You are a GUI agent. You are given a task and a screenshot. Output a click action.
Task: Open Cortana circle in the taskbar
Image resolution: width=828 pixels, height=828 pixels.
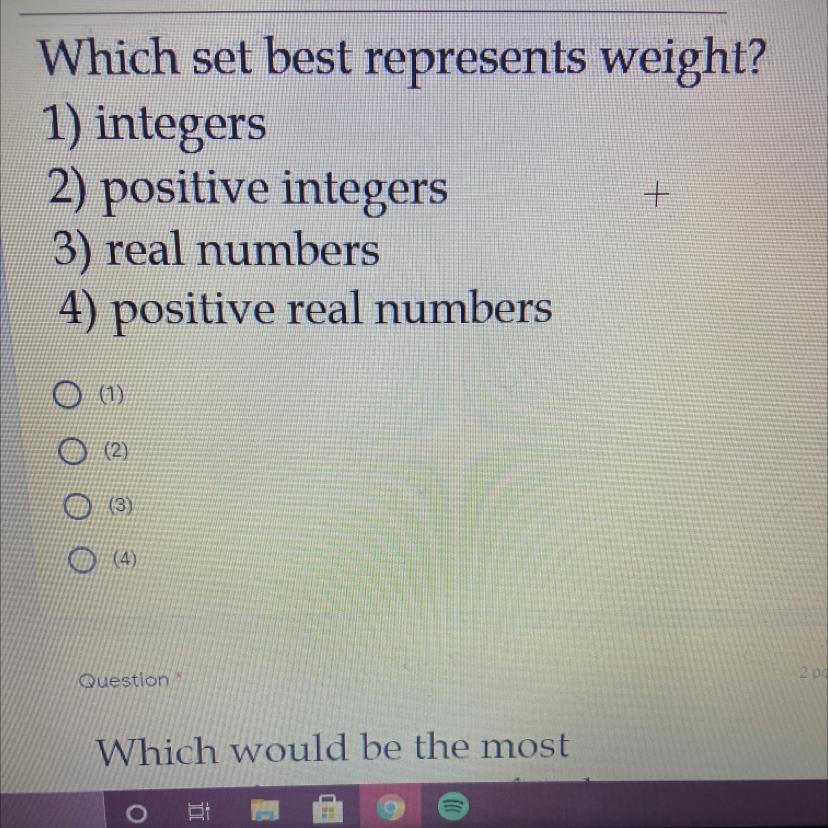(x=137, y=813)
